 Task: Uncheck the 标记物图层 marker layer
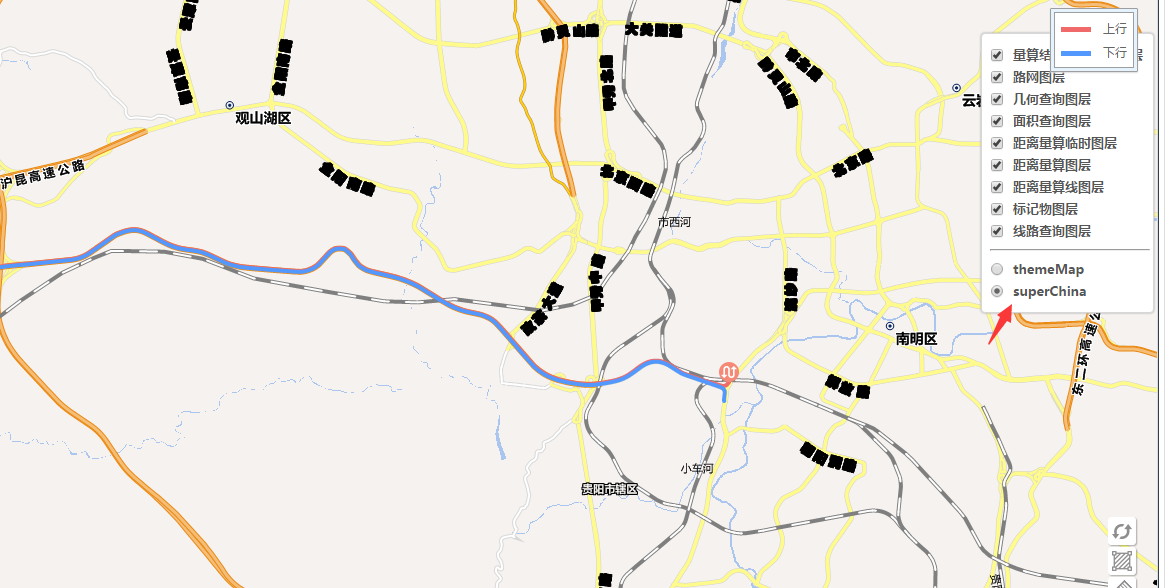(997, 209)
